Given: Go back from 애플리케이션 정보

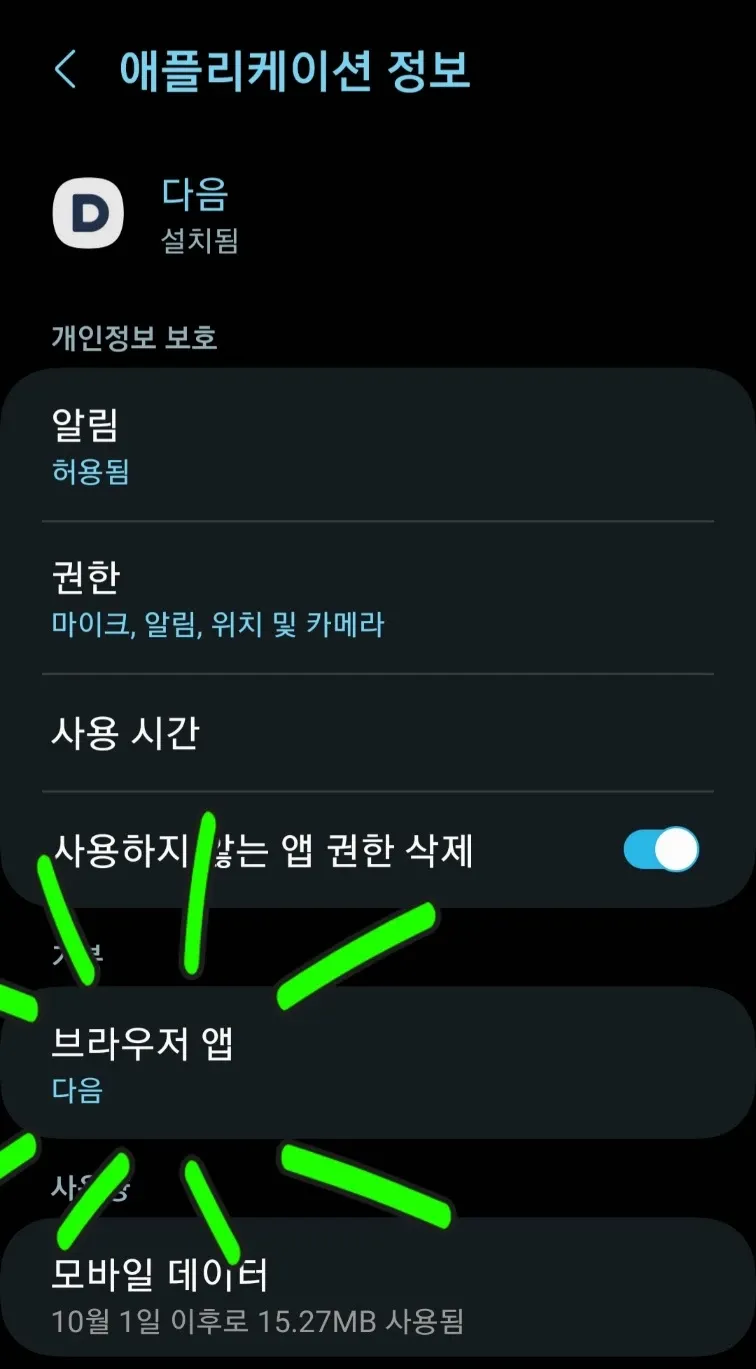Looking at the screenshot, I should (x=65, y=71).
